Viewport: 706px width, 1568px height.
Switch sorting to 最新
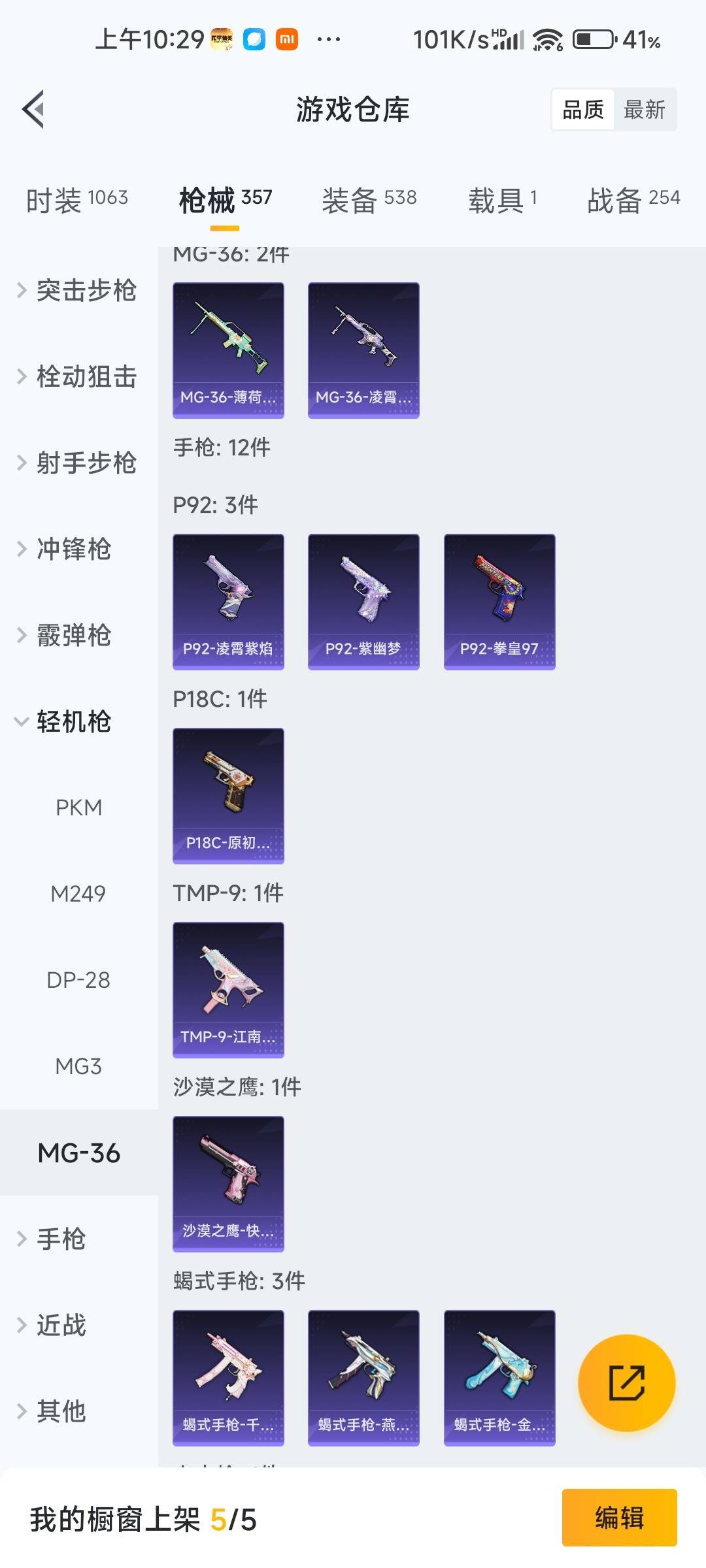pyautogui.click(x=646, y=109)
